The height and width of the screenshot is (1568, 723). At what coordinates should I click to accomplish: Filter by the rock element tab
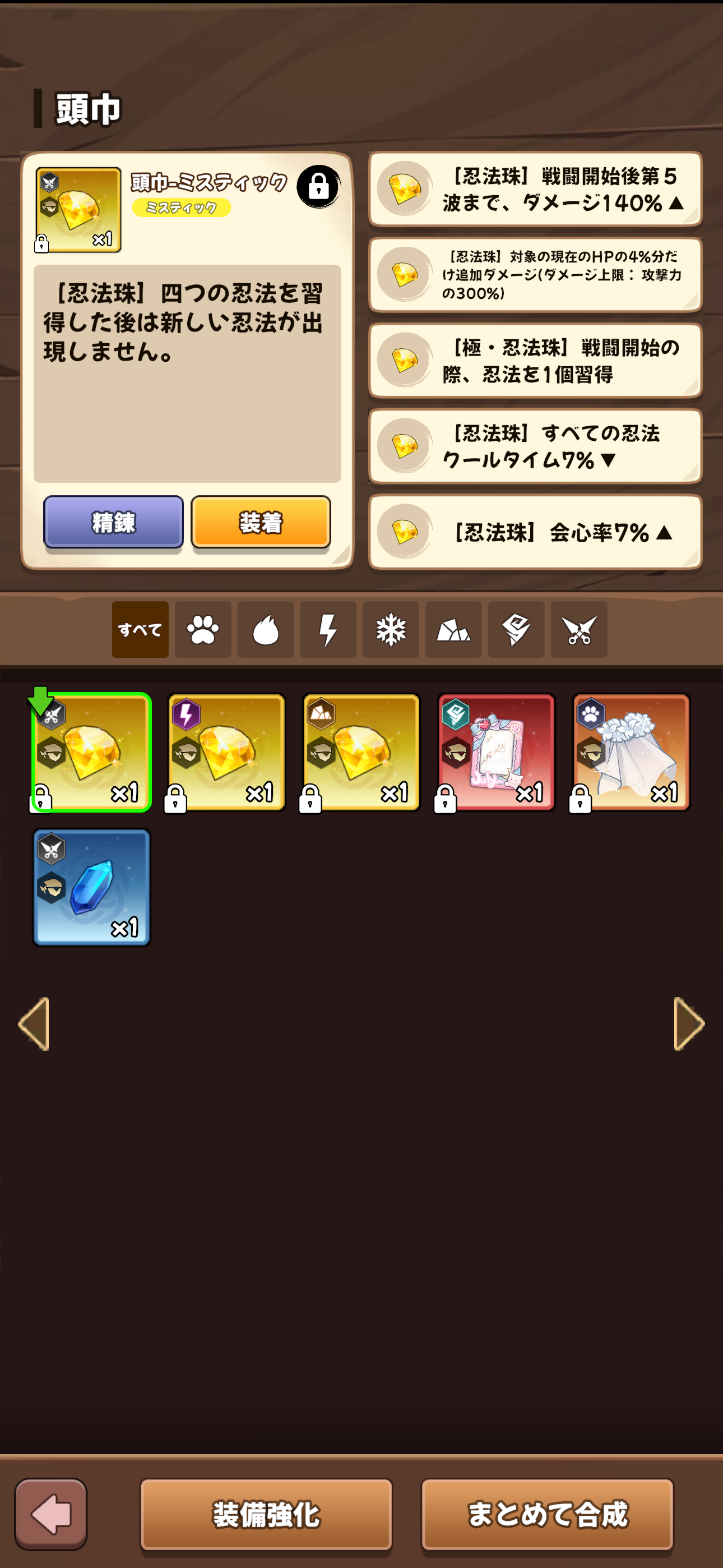click(x=453, y=629)
